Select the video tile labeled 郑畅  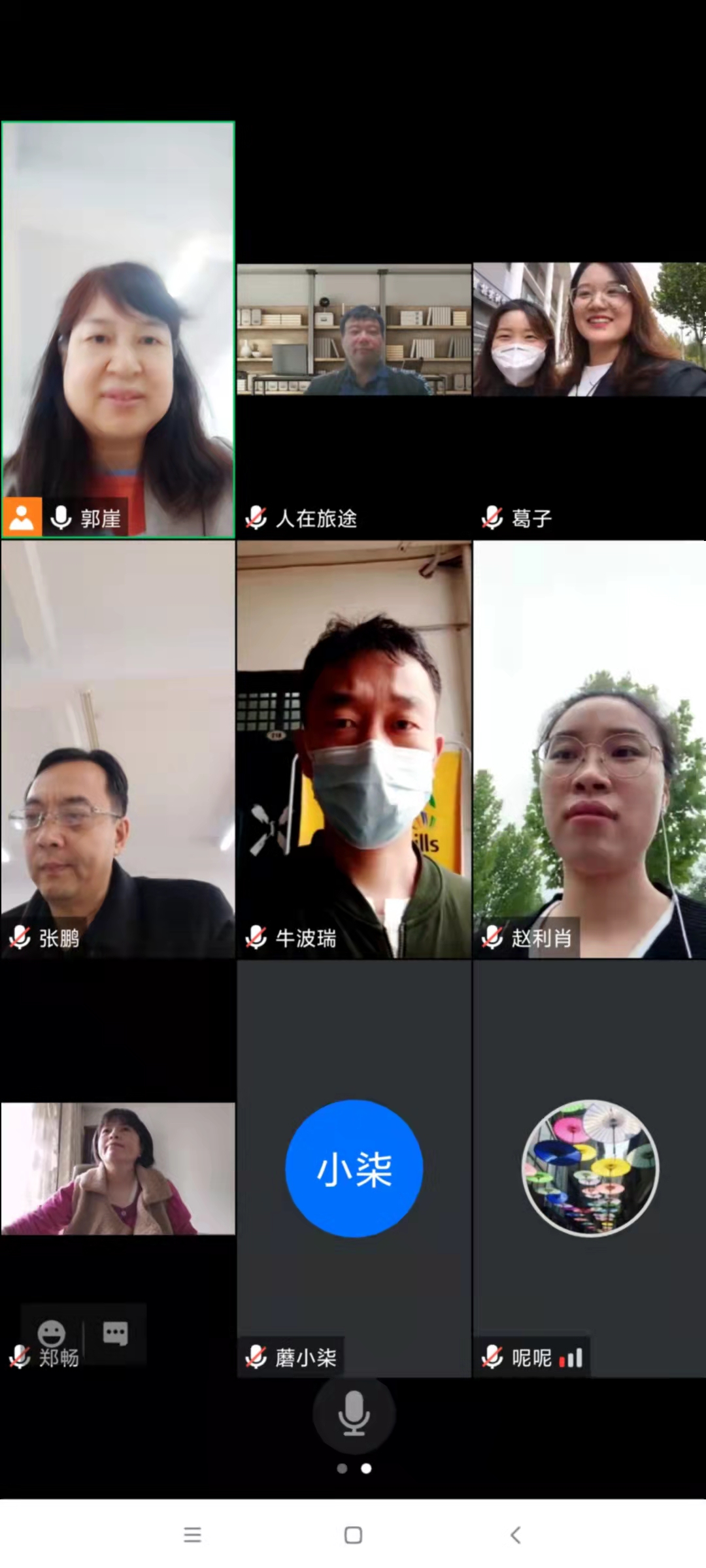(118, 1169)
